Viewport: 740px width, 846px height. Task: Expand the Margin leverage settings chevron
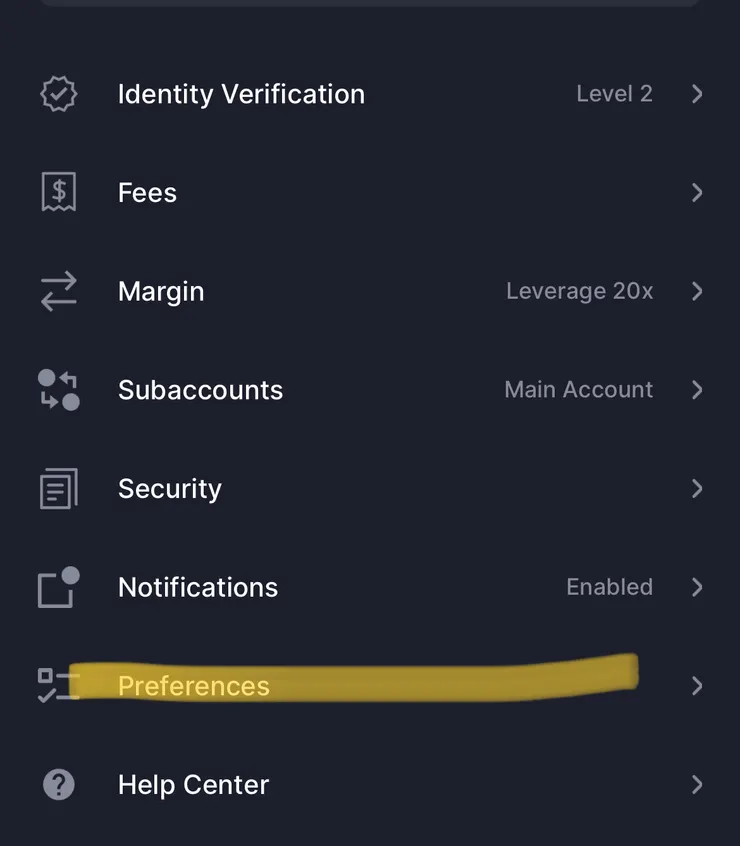(697, 291)
